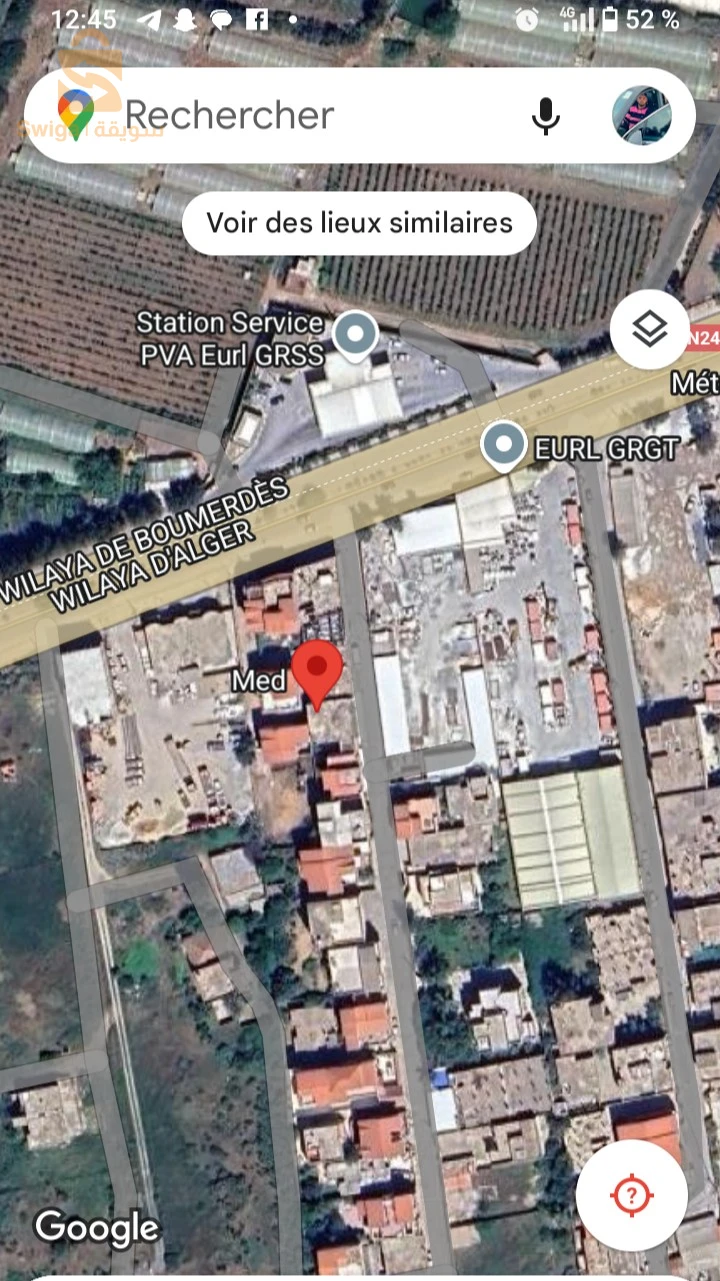Screen dimensions: 720x1281
Task: Tap Voir des lieux similaires chip
Action: (359, 222)
